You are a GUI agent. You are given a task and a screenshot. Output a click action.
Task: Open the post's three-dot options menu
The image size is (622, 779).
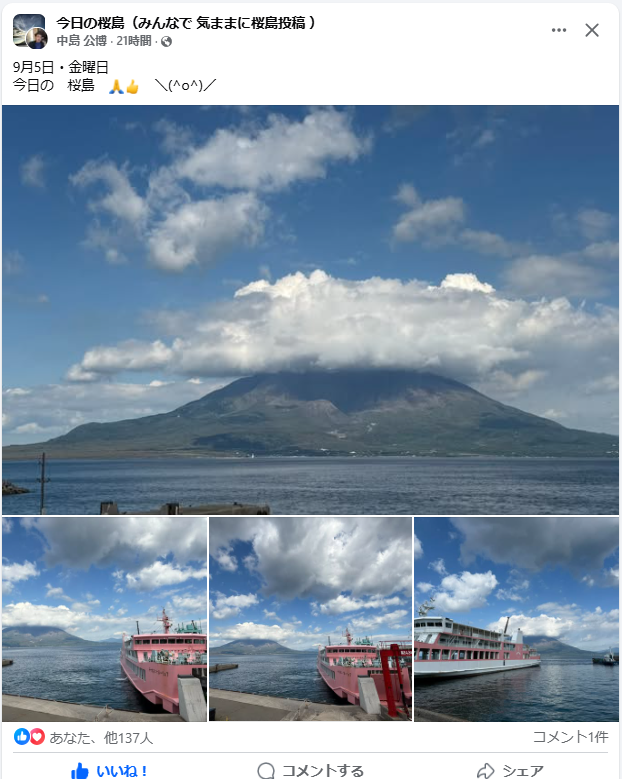559,30
